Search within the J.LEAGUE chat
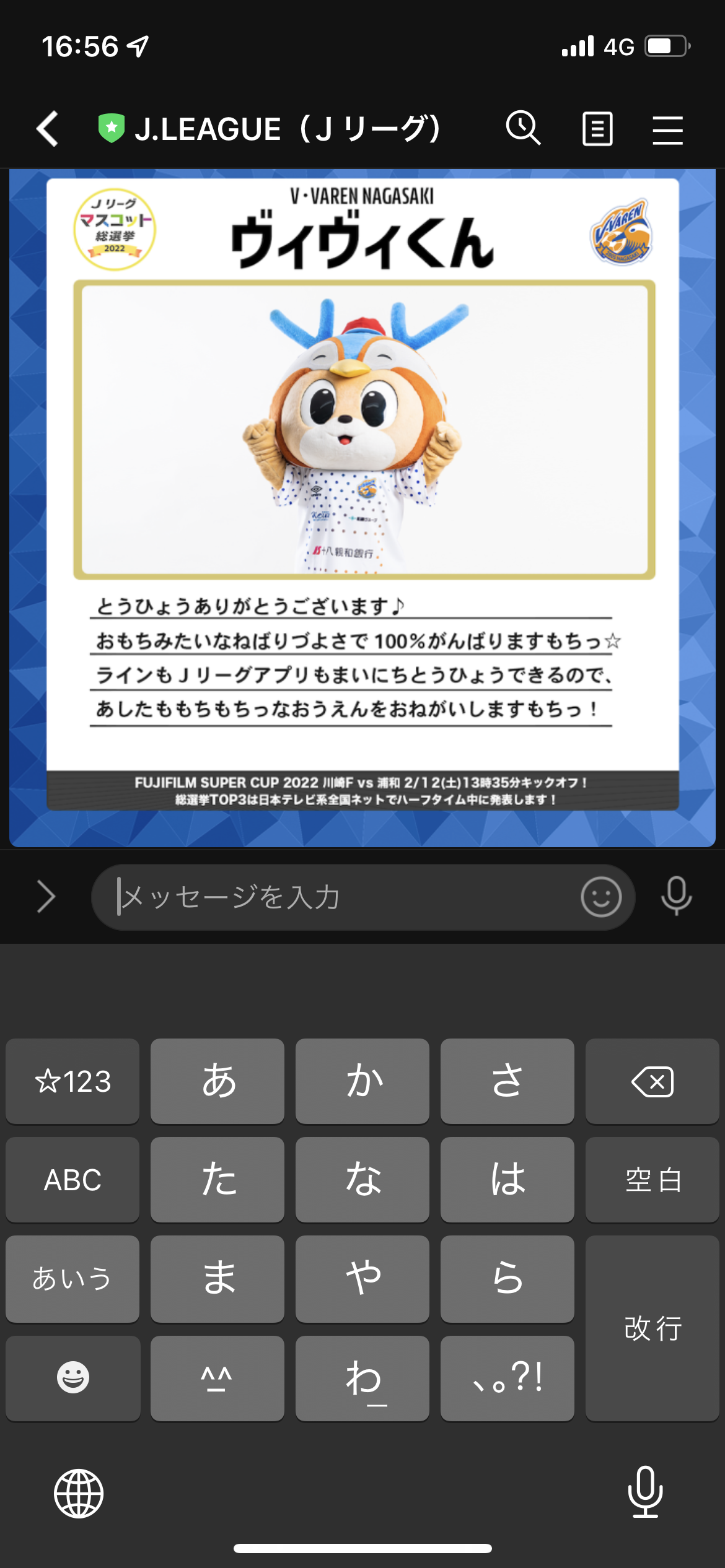The height and width of the screenshot is (1568, 725). click(523, 129)
